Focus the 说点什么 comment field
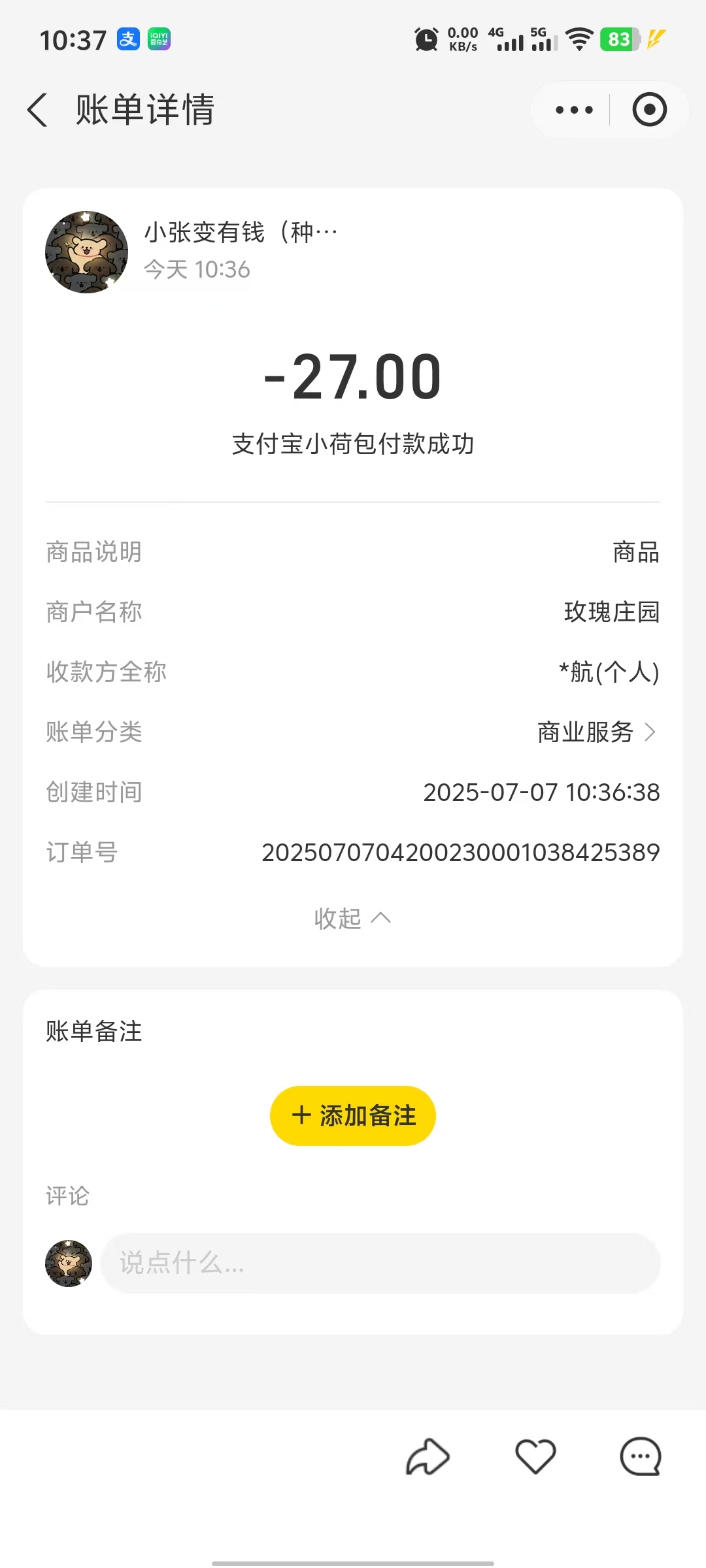This screenshot has height=1568, width=706. coord(380,1263)
